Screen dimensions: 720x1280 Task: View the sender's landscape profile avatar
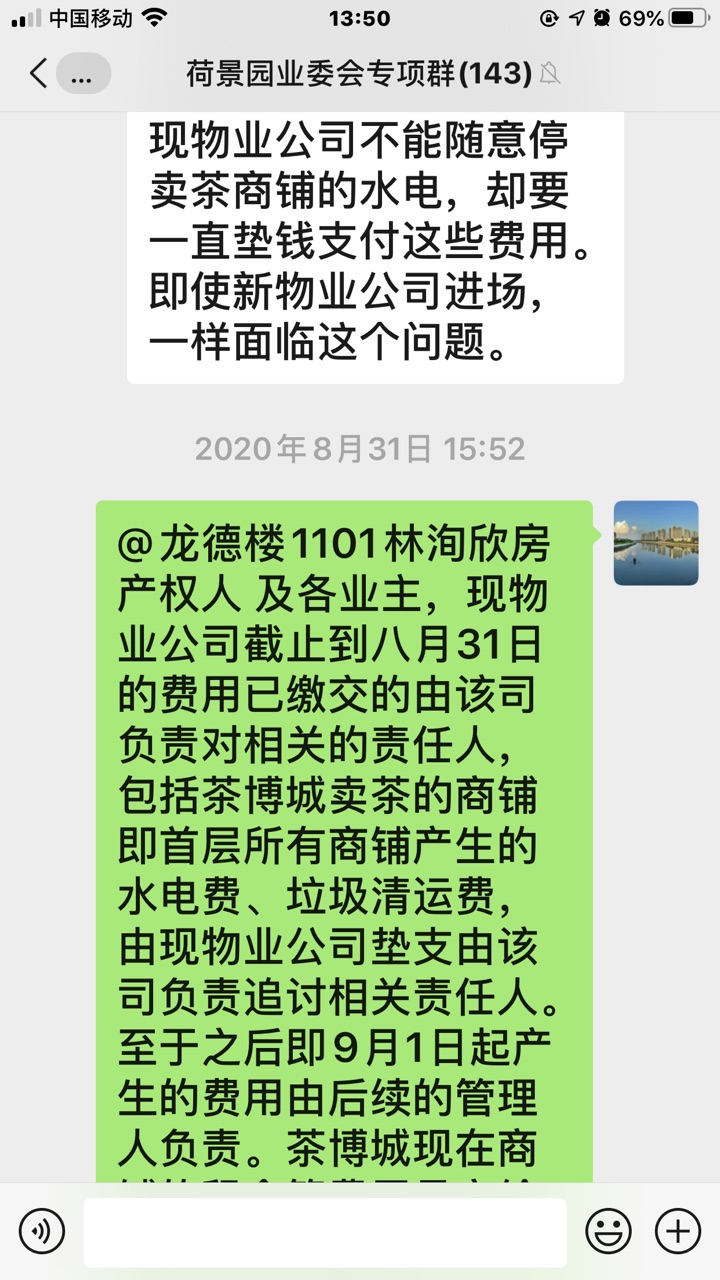[x=656, y=543]
